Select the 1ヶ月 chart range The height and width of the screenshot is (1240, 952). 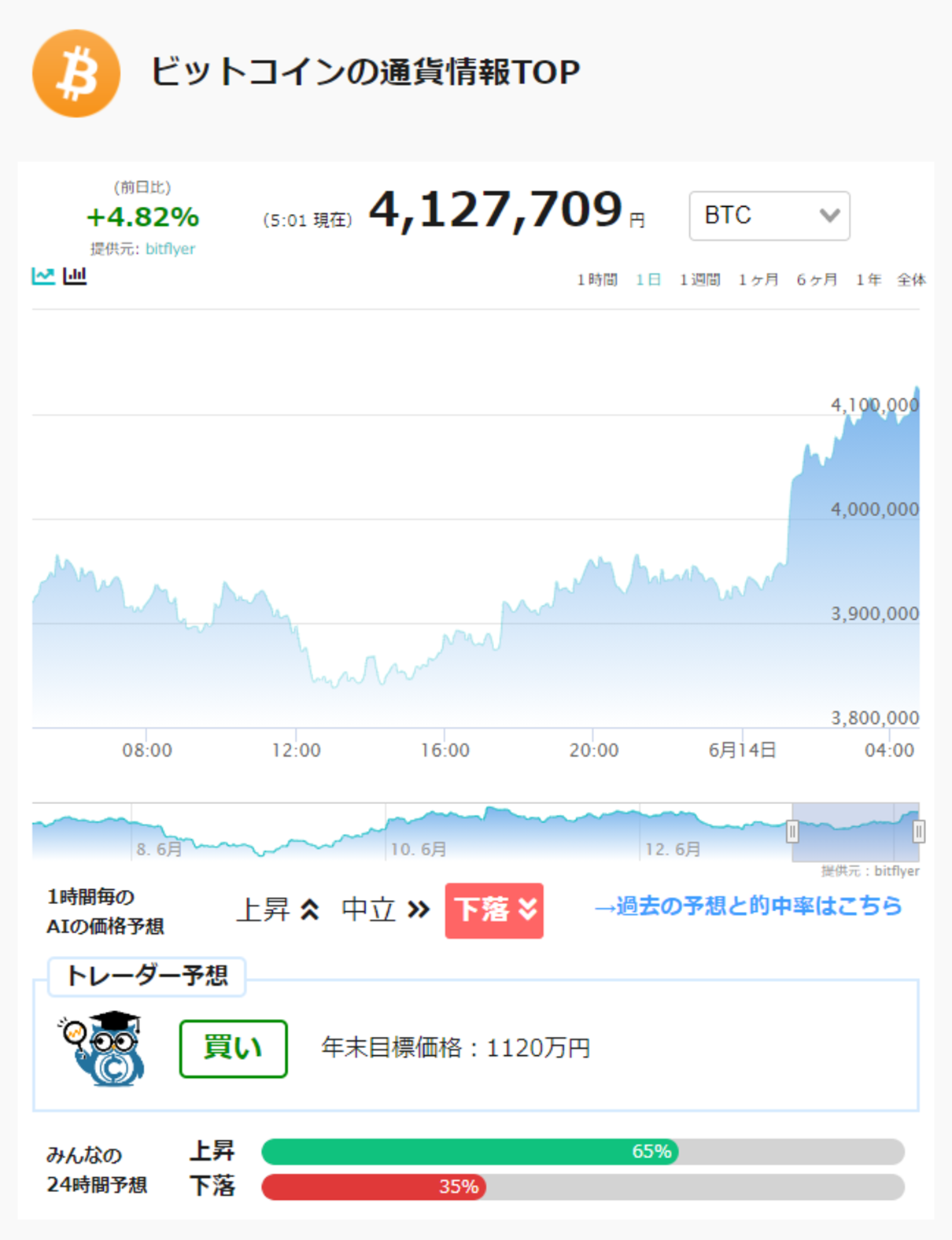click(758, 280)
